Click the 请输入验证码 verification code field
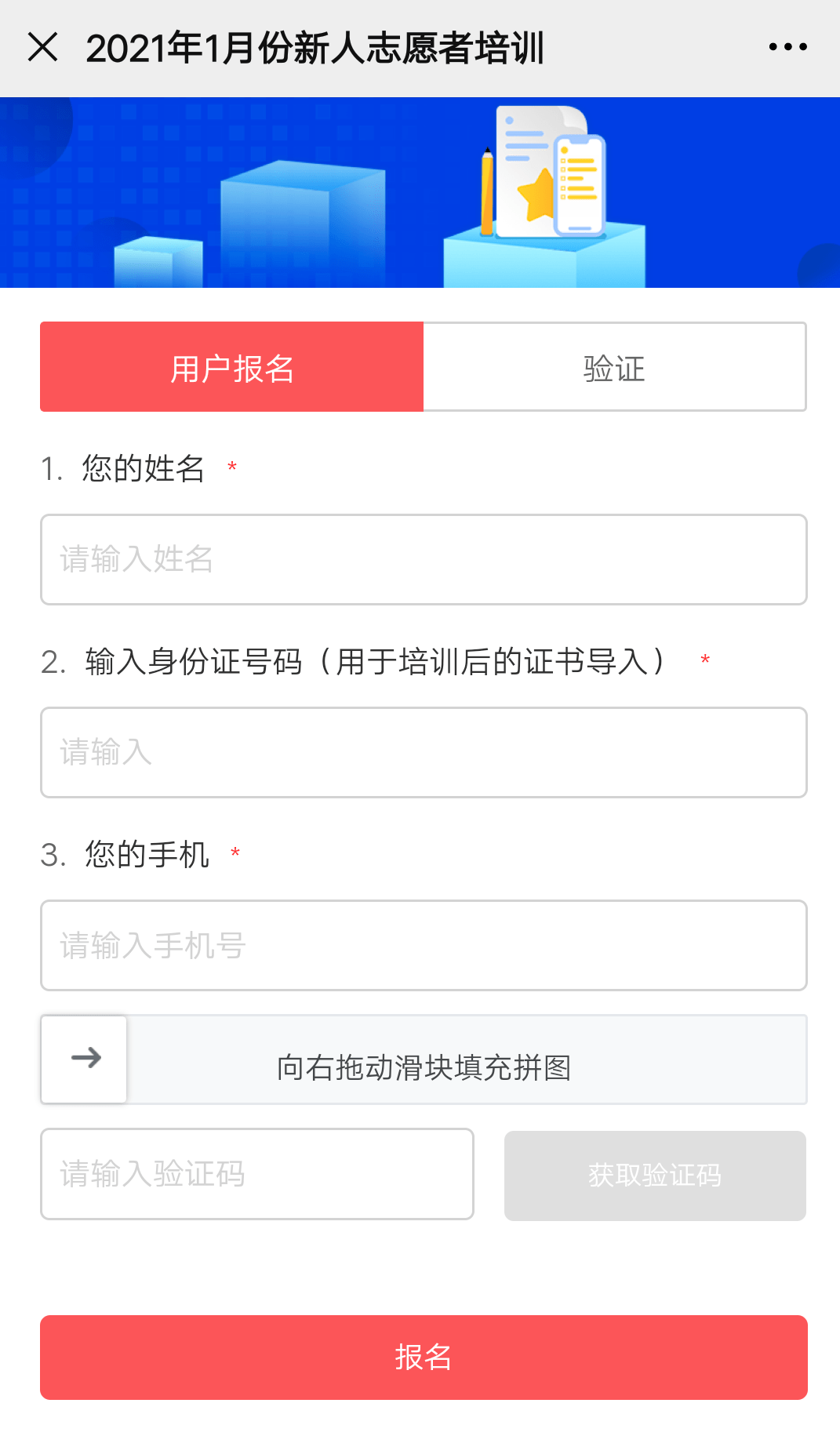 click(257, 1173)
